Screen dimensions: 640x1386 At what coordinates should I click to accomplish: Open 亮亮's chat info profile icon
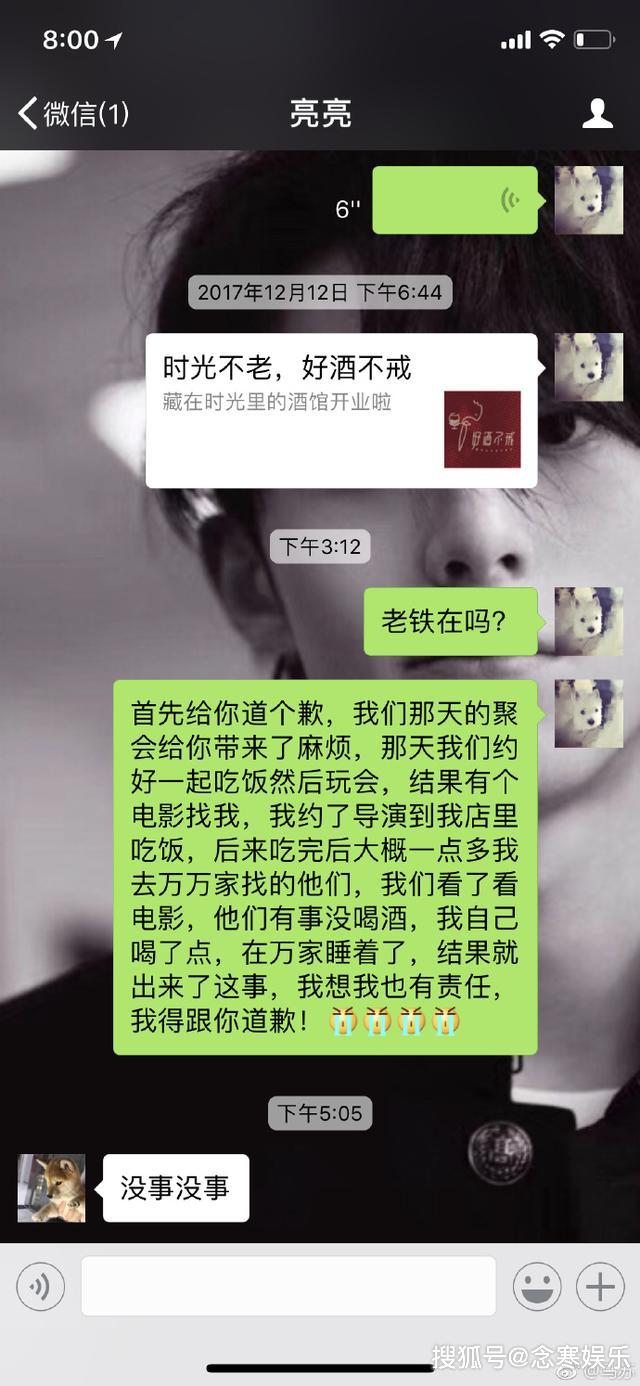[x=597, y=113]
